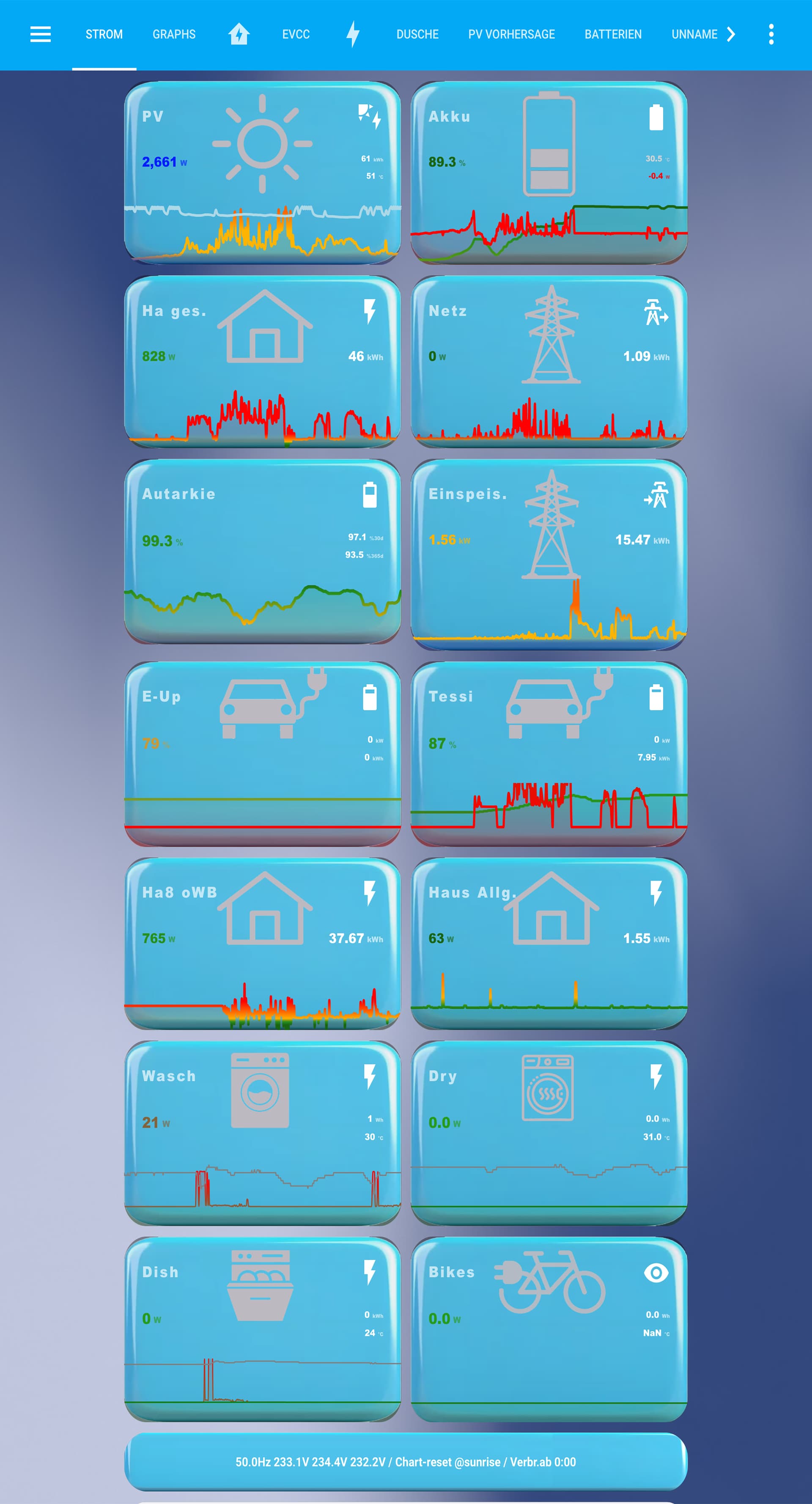This screenshot has height=1504, width=812.
Task: Select the lightning bolt tab
Action: point(353,34)
